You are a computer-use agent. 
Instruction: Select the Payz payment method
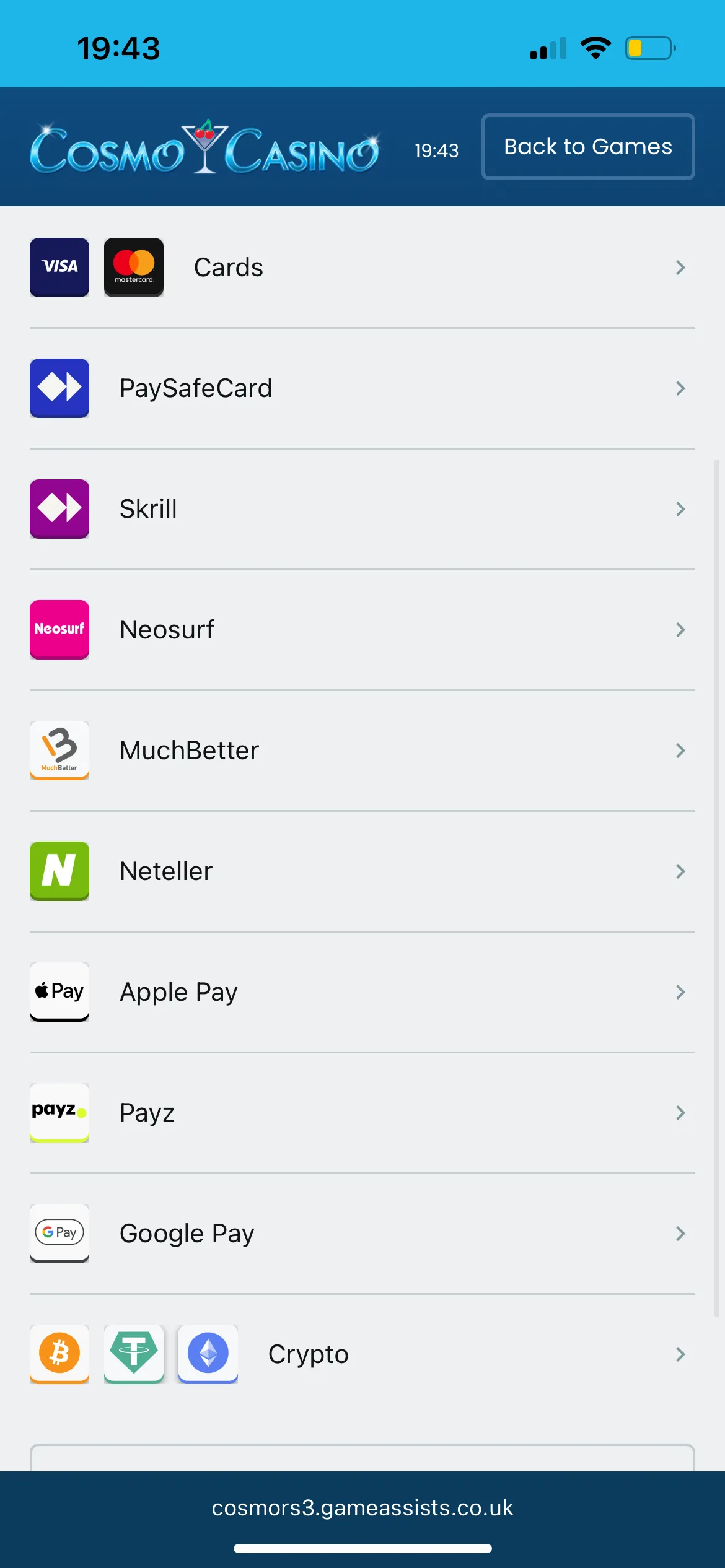click(362, 1113)
